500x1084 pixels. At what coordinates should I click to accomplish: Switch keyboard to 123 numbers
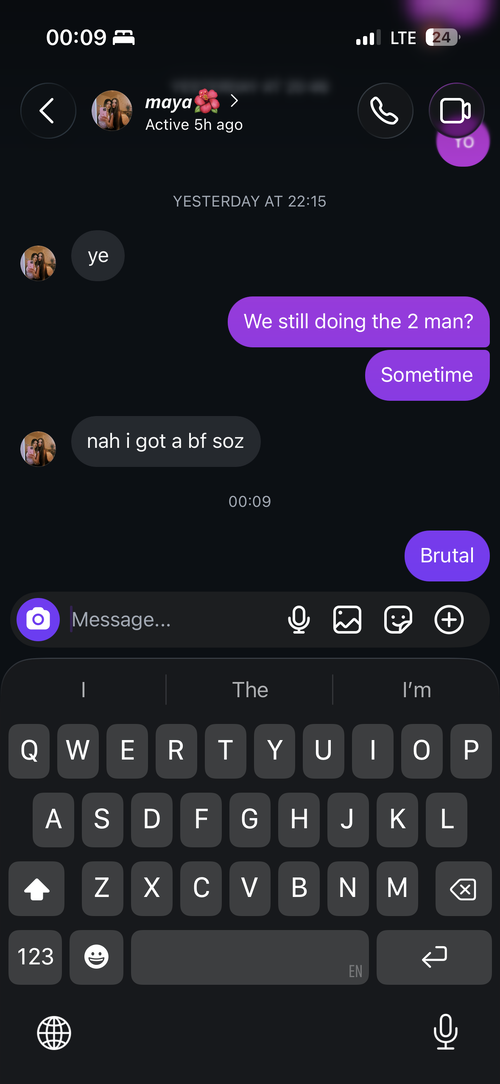coord(35,957)
